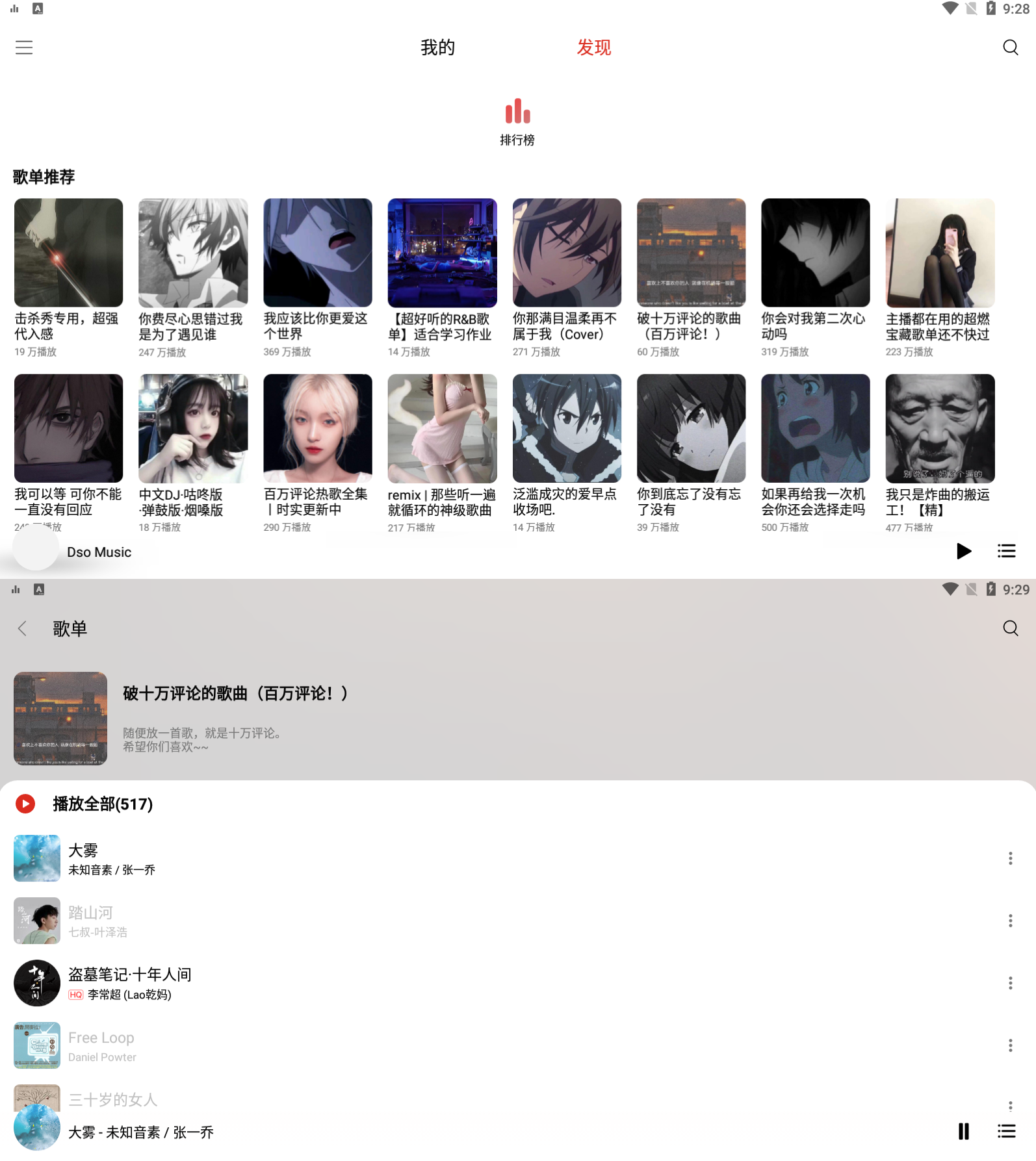Open playlist 你会对我第二次心动吗
The width and height of the screenshot is (1036, 1161).
click(815, 253)
